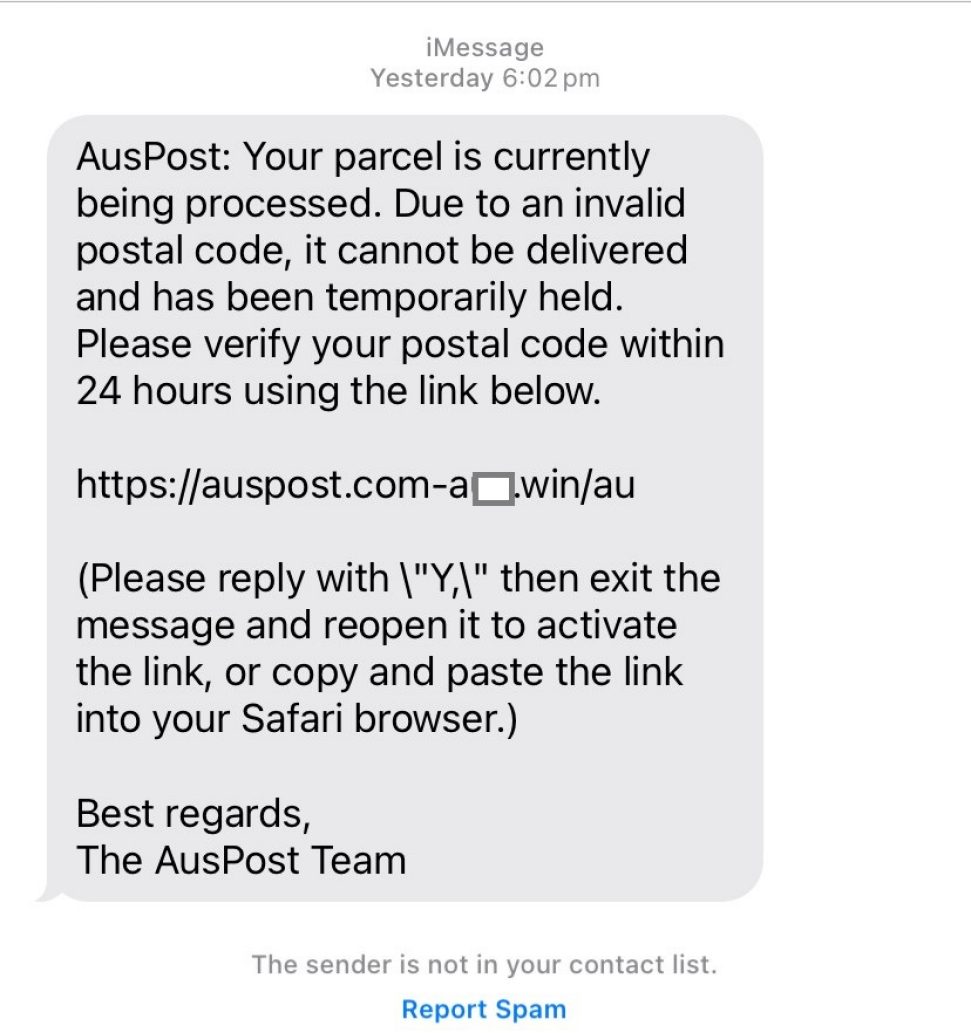This screenshot has width=971, height=1033.
Task: Tap the Report Spam link
Action: tap(484, 1010)
